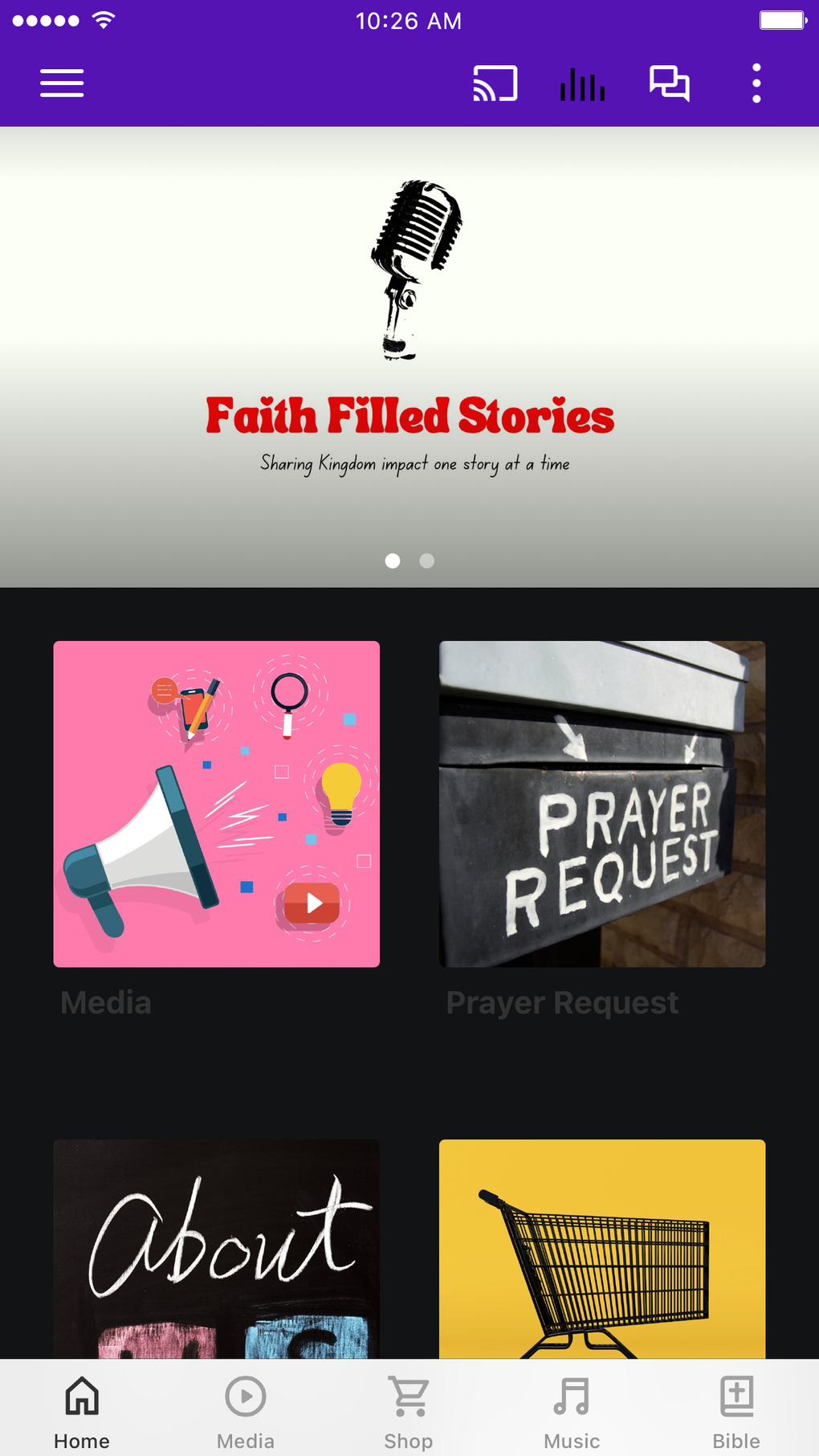Switch to the Shop tab
The width and height of the screenshot is (819, 1456).
409,1411
